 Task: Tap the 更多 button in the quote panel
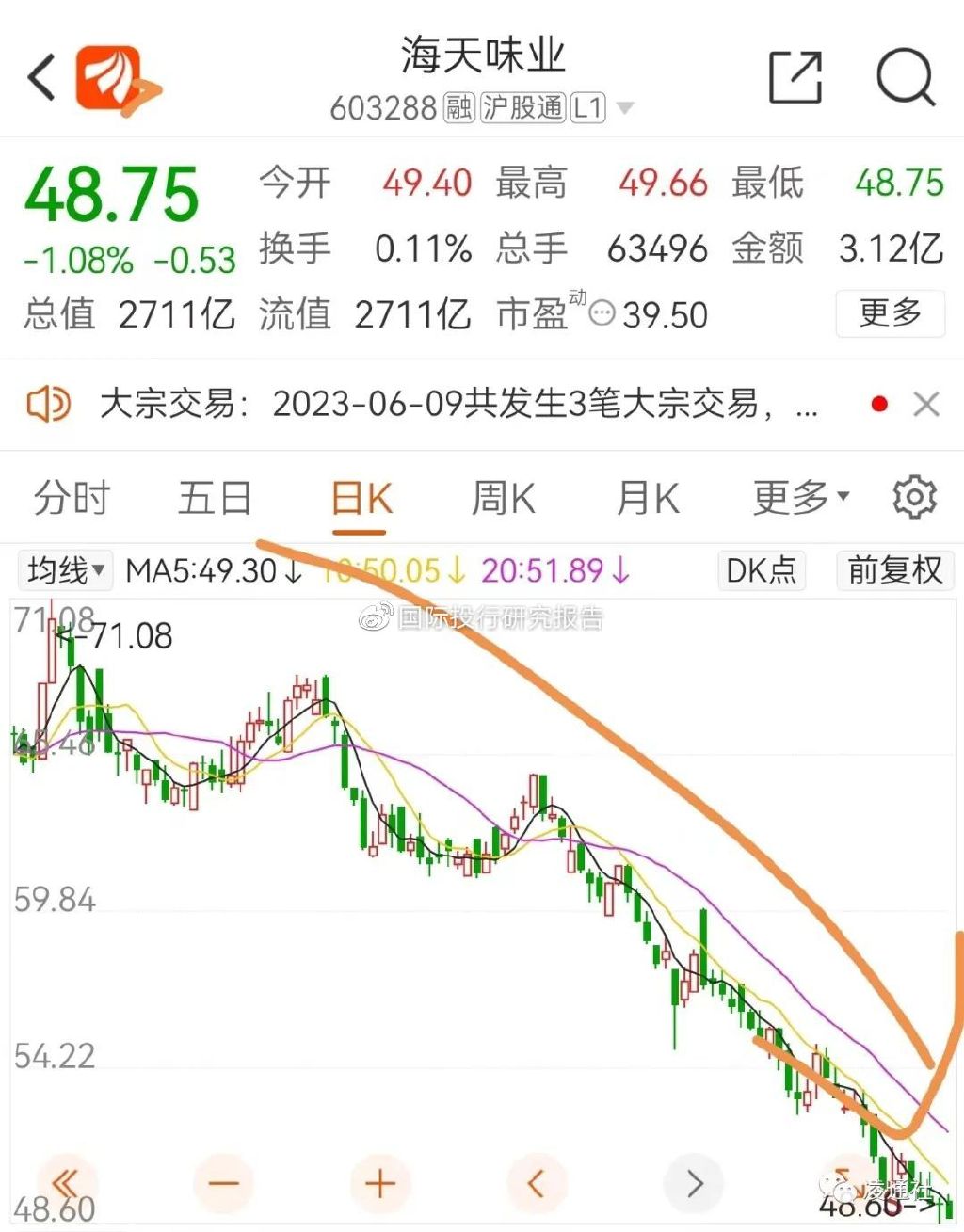tap(890, 312)
